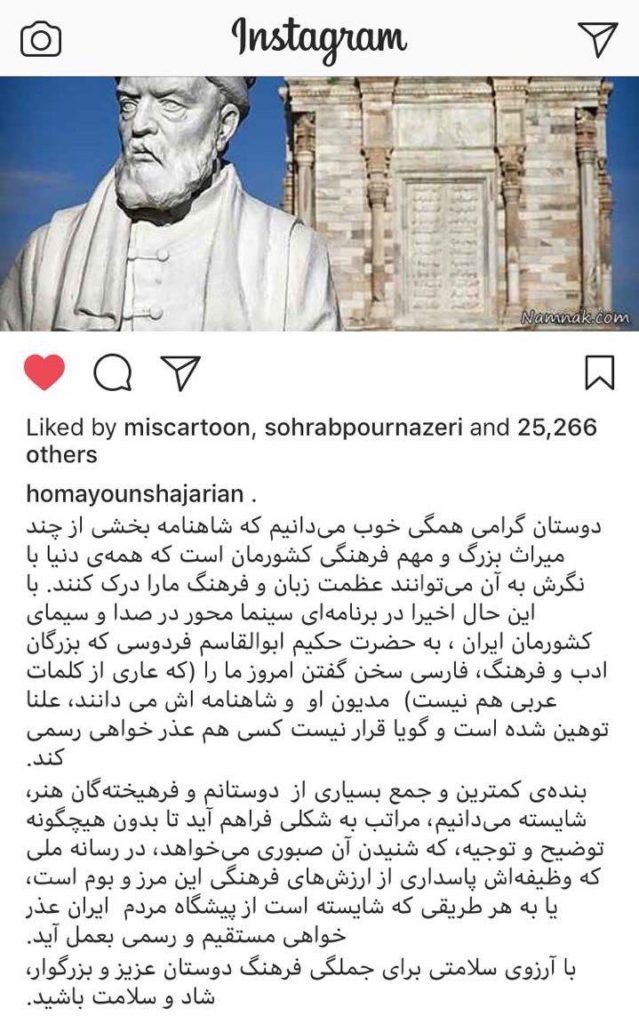This screenshot has width=639, height=1024.
Task: Open the camera icon in the header
Action: (x=41, y=39)
